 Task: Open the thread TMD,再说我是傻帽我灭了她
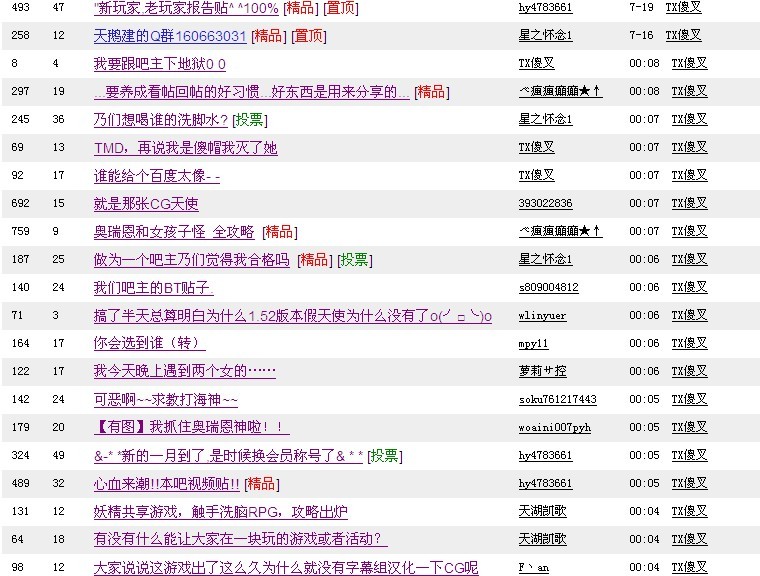(x=186, y=148)
